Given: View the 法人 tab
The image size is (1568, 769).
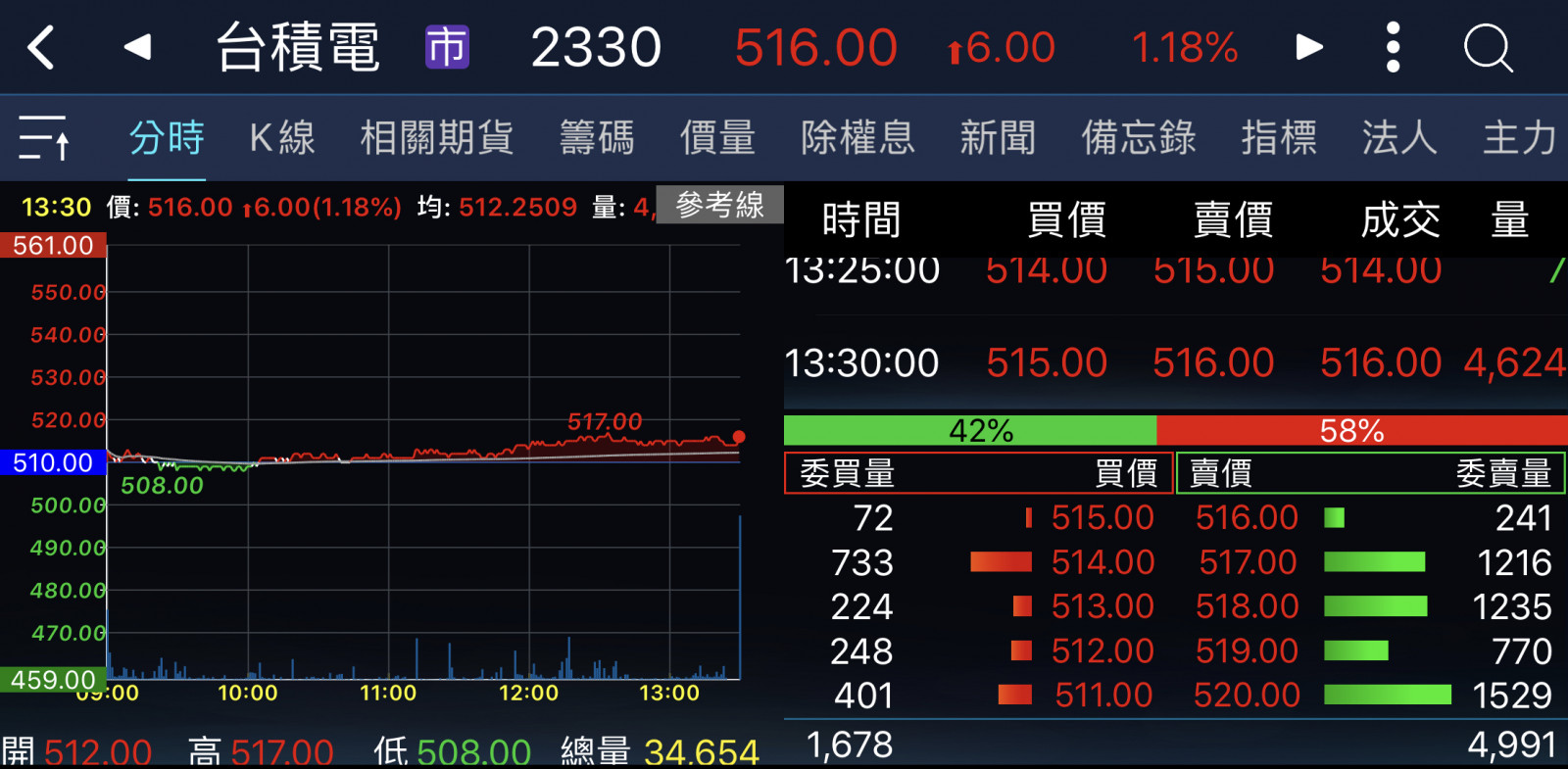Looking at the screenshot, I should coord(1398,137).
